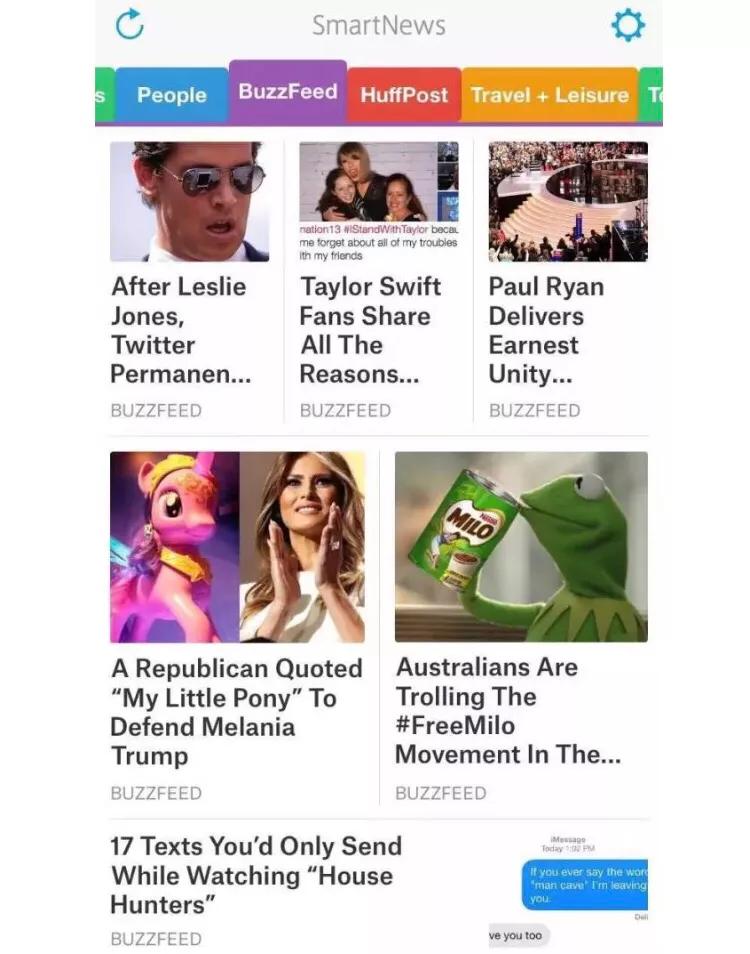Switch to the People tab

pyautogui.click(x=171, y=95)
